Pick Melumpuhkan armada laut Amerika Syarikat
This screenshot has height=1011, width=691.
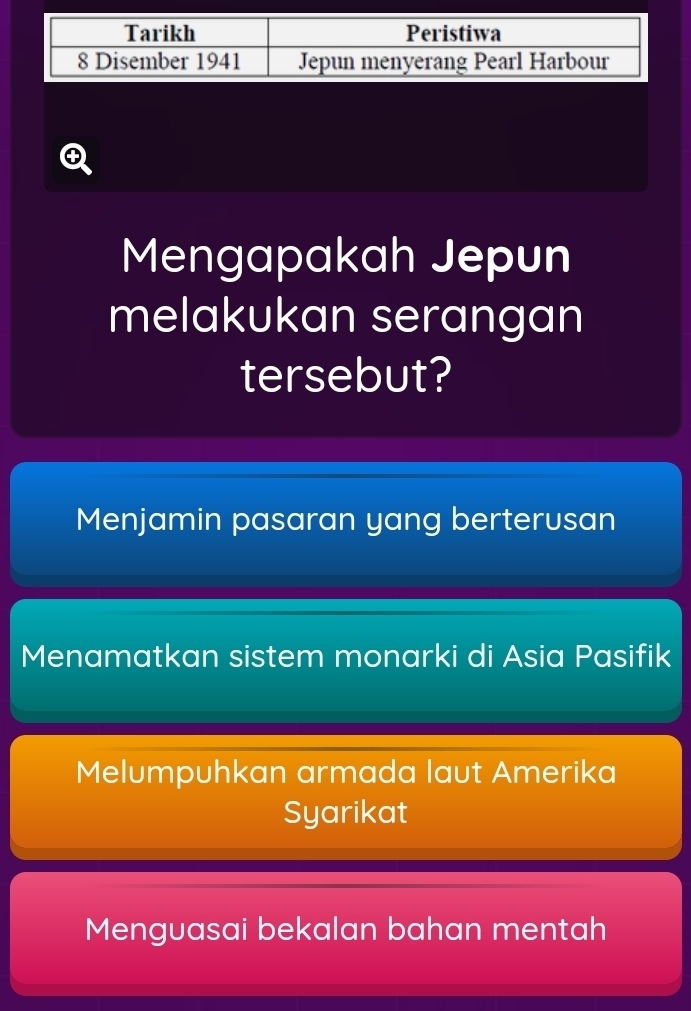345,795
